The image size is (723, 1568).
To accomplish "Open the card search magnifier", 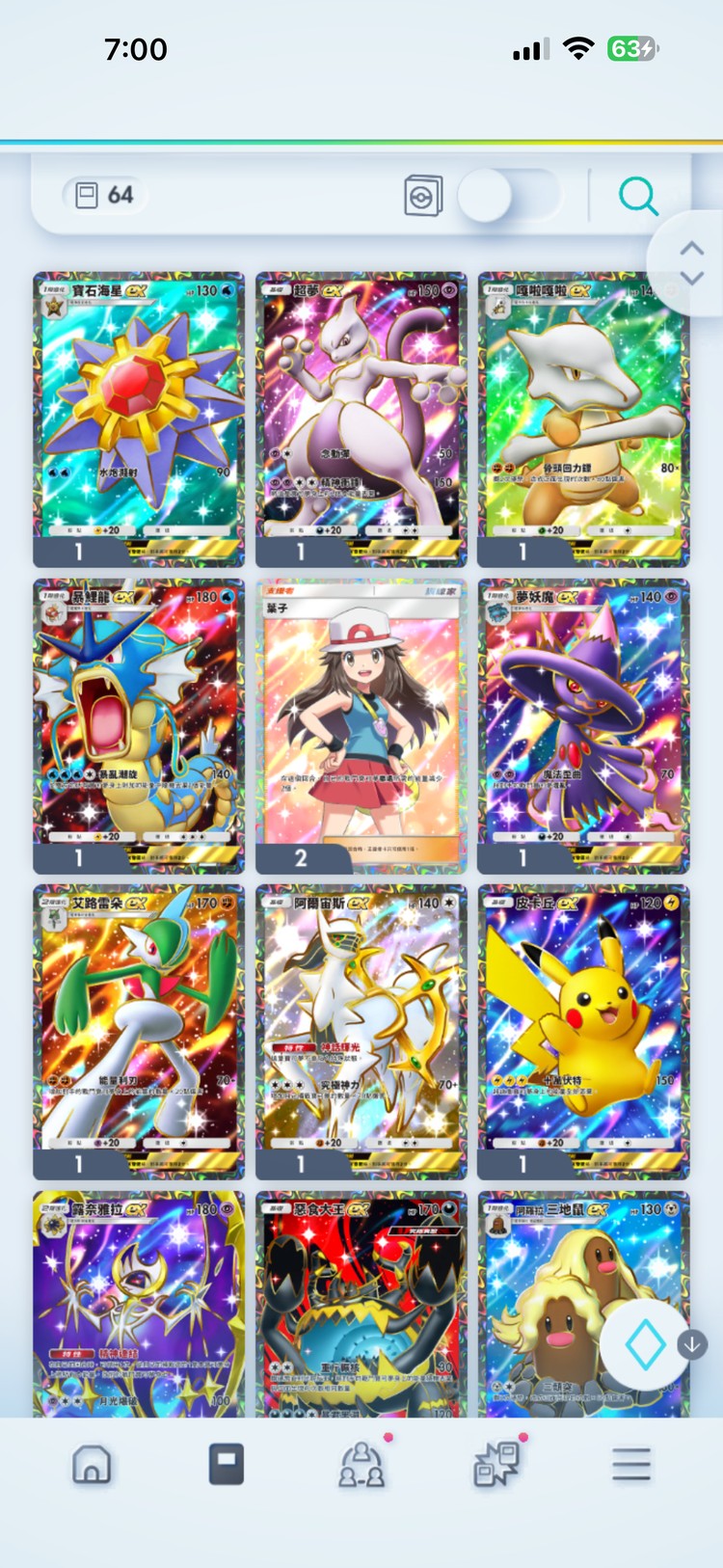I will pos(638,196).
